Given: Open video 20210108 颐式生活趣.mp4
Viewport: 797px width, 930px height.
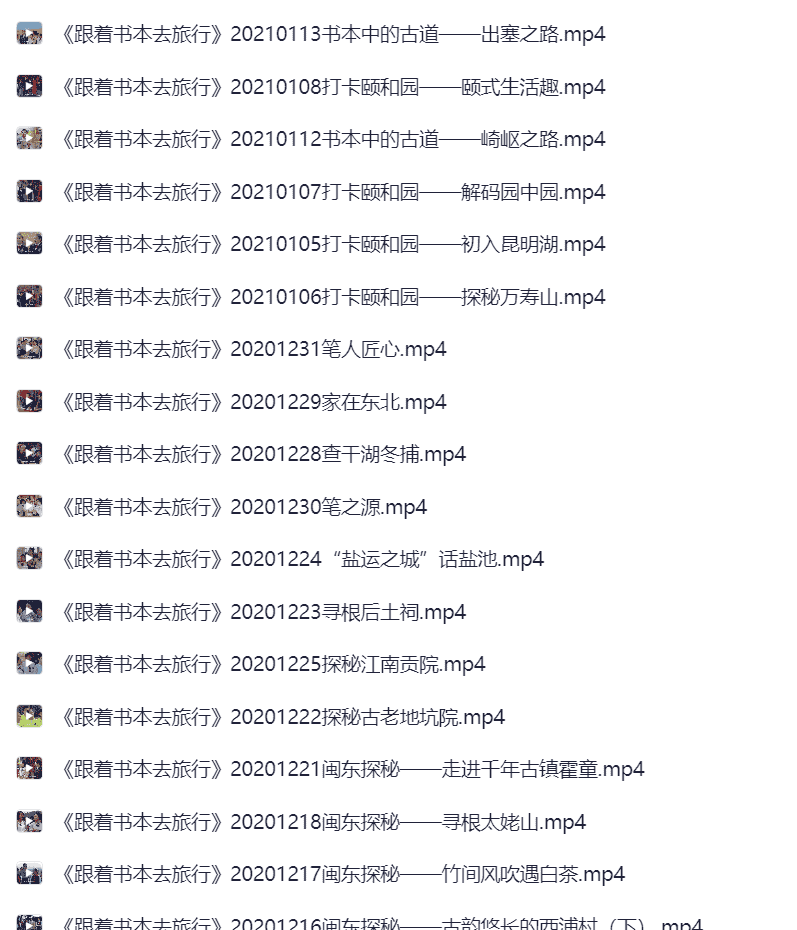Looking at the screenshot, I should point(332,87).
